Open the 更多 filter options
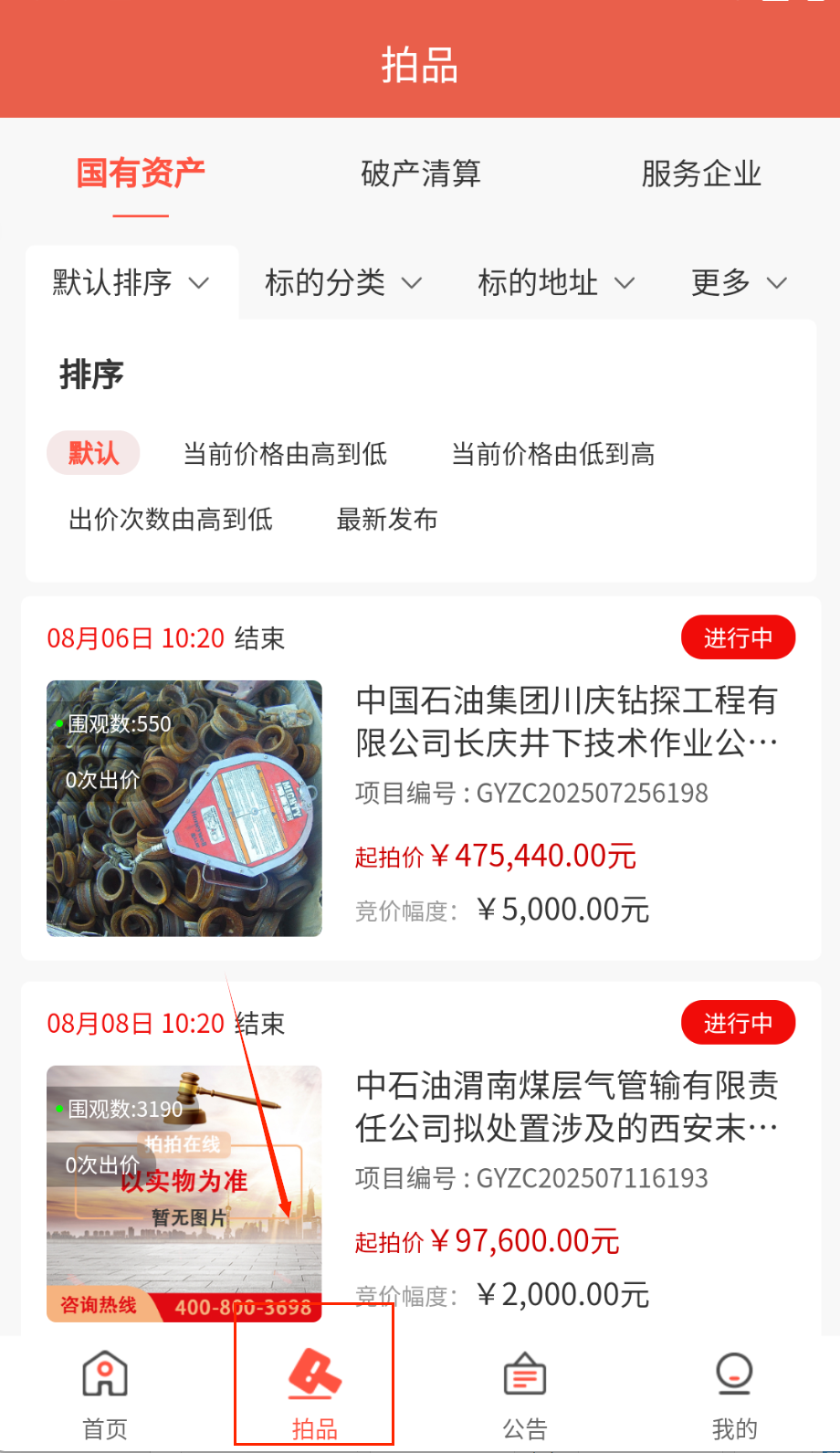Image resolution: width=840 pixels, height=1453 pixels. pyautogui.click(x=738, y=283)
